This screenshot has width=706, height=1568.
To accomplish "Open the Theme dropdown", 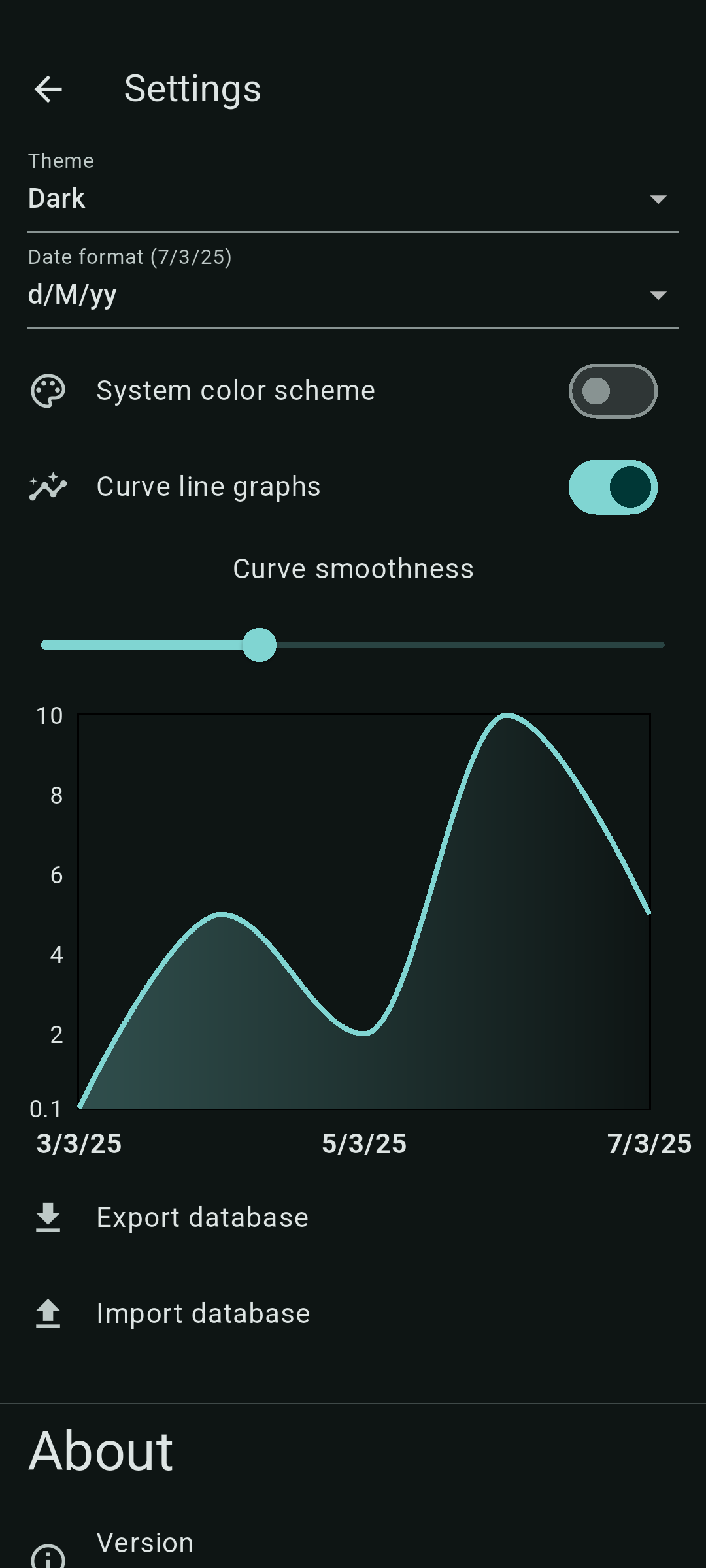I will [x=352, y=199].
